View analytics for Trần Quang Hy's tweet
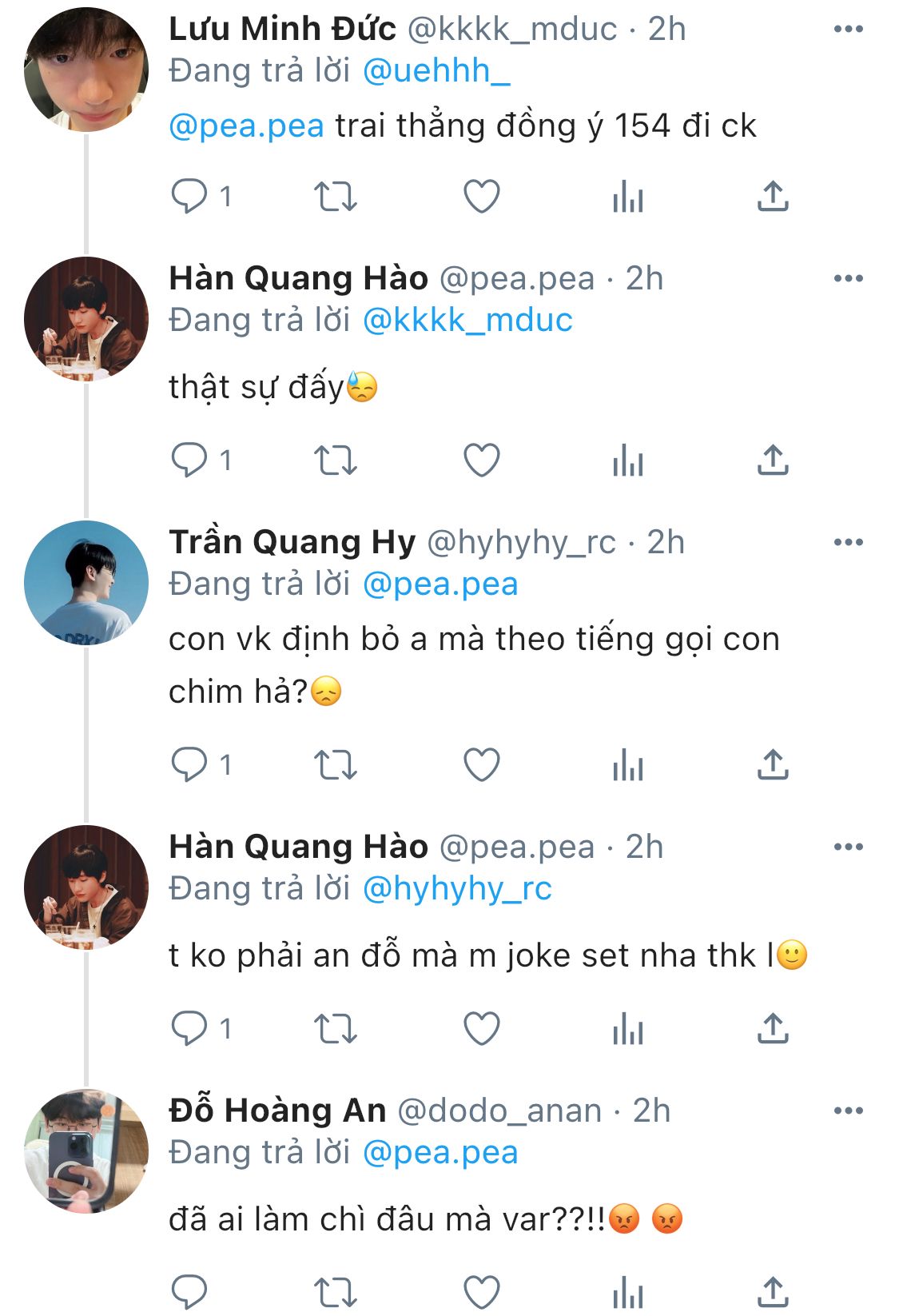 coord(628,765)
